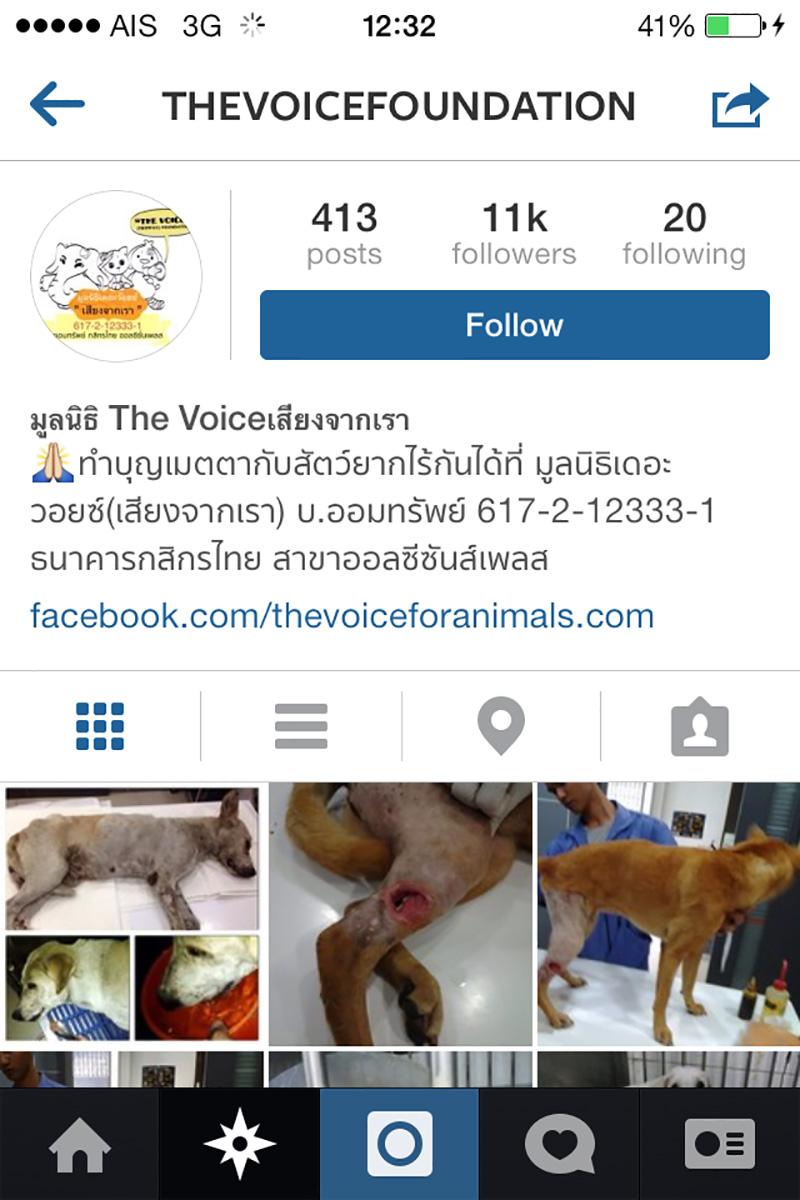Open the 413 posts count
The height and width of the screenshot is (1200, 800).
(344, 234)
